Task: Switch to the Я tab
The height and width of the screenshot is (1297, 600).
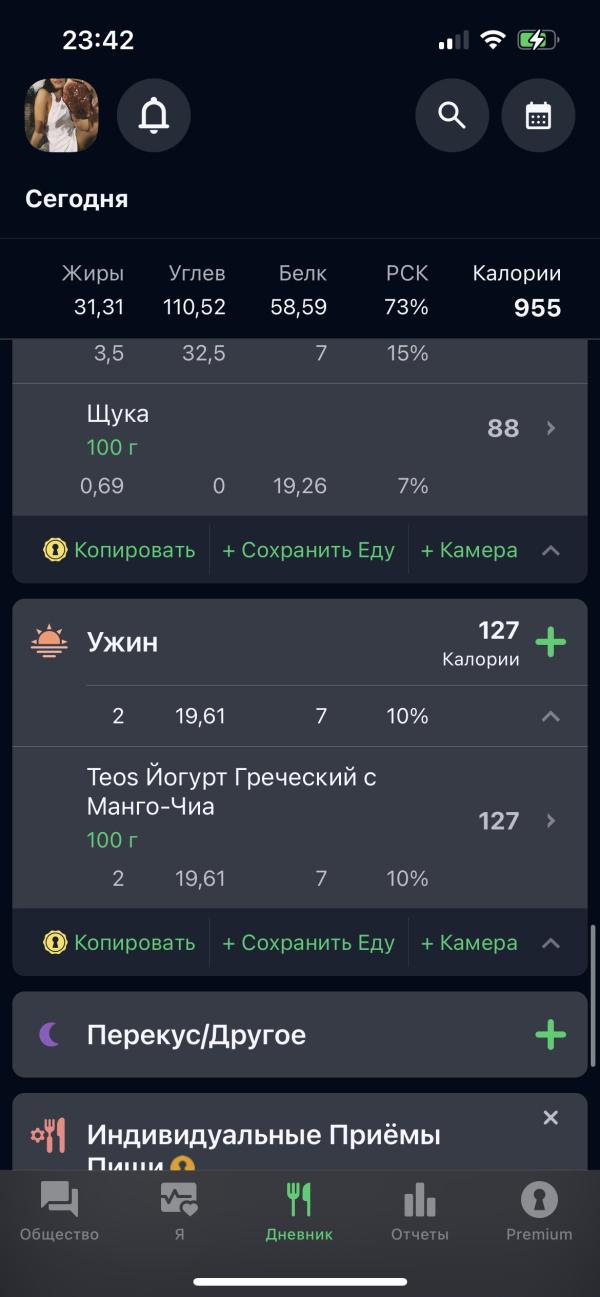Action: 179,1212
